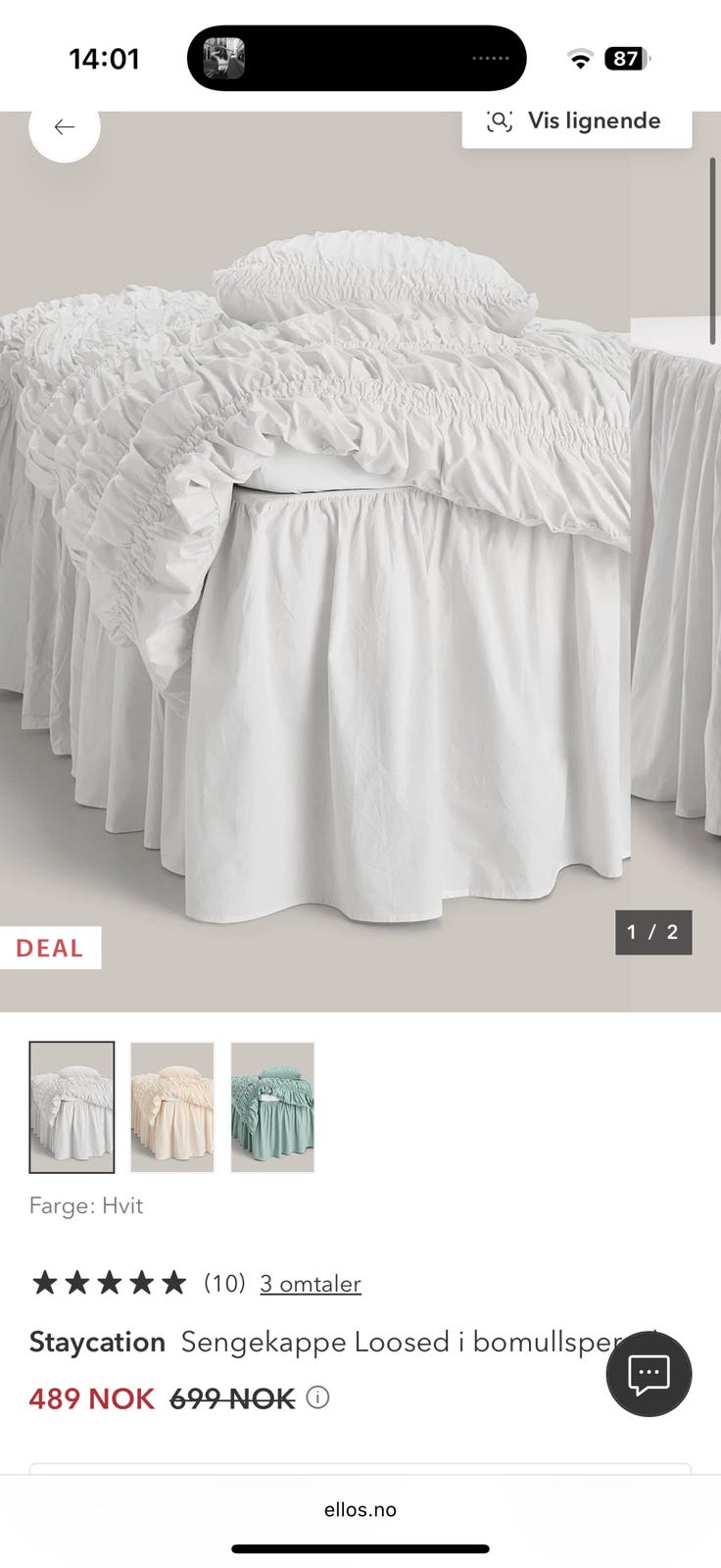This screenshot has height=1568, width=721.
Task: Choose the beige color variant
Action: pyautogui.click(x=172, y=1106)
